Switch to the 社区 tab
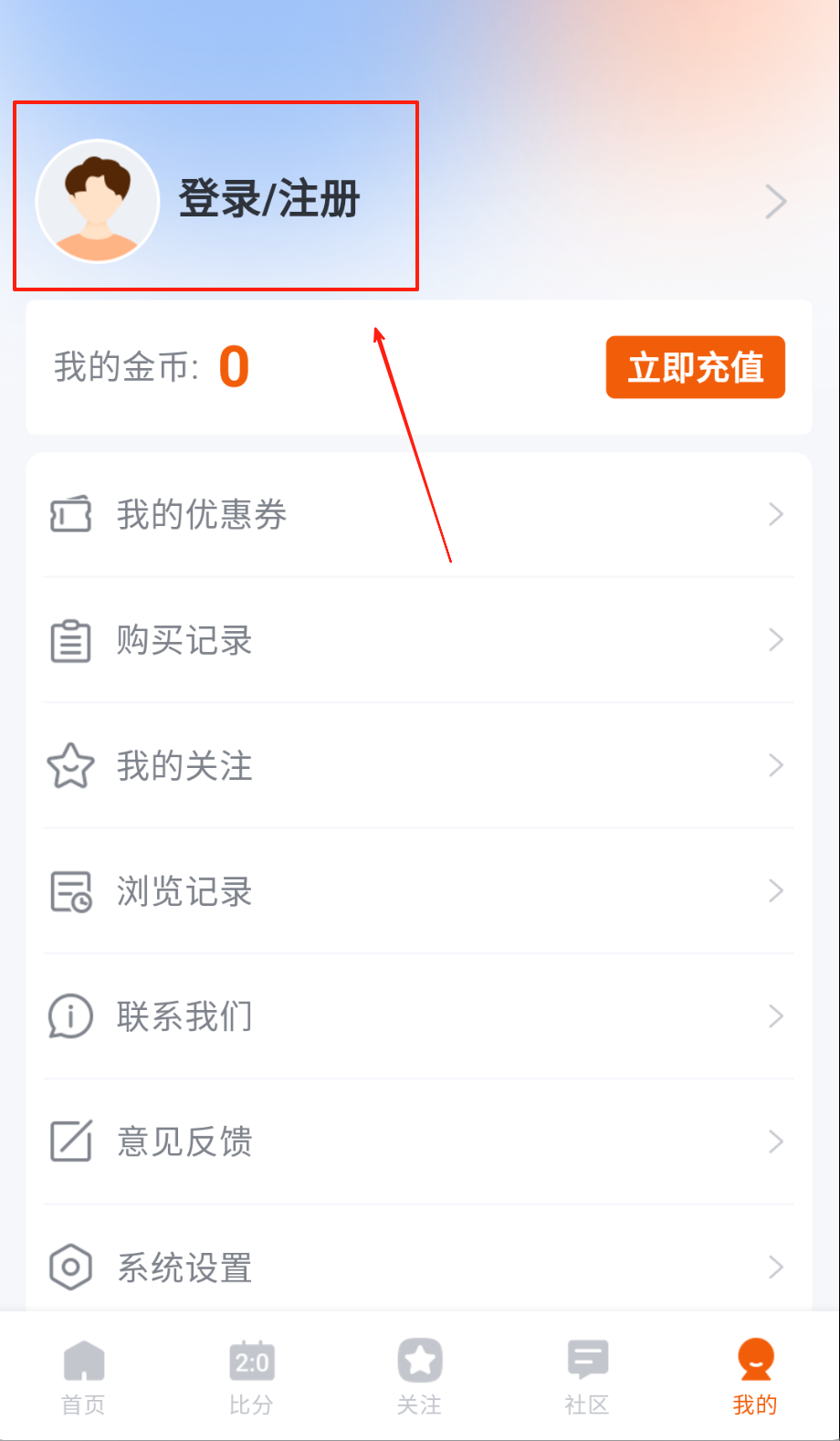Viewport: 840px width, 1441px height. pos(587,1377)
